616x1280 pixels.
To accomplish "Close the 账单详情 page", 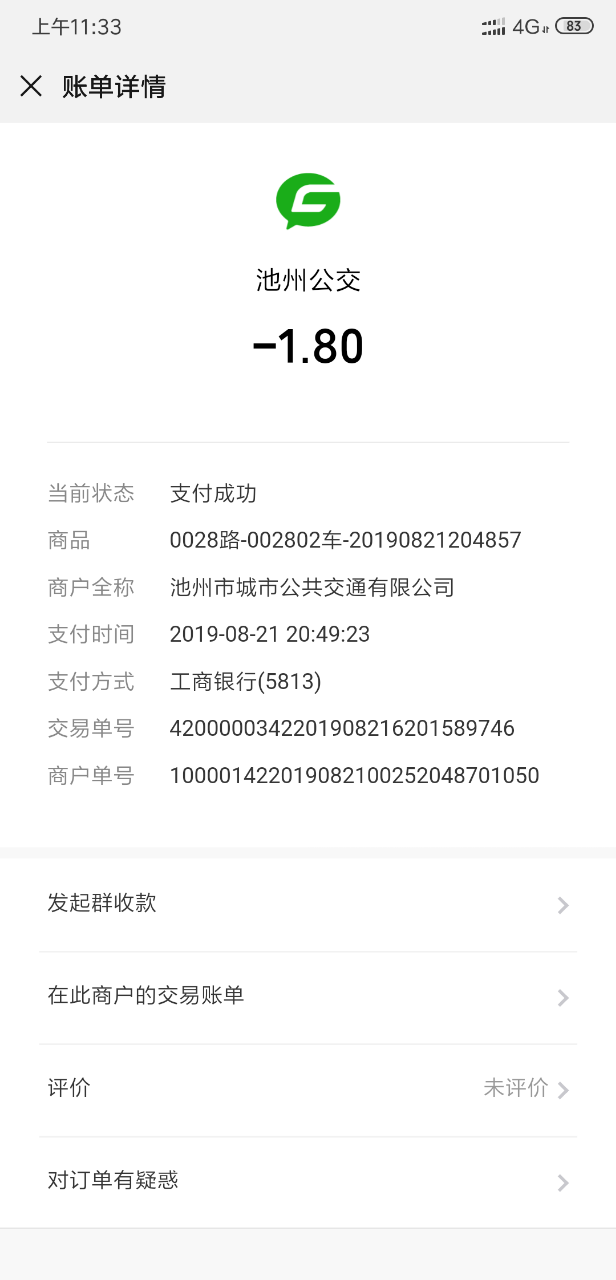I will 31,87.
